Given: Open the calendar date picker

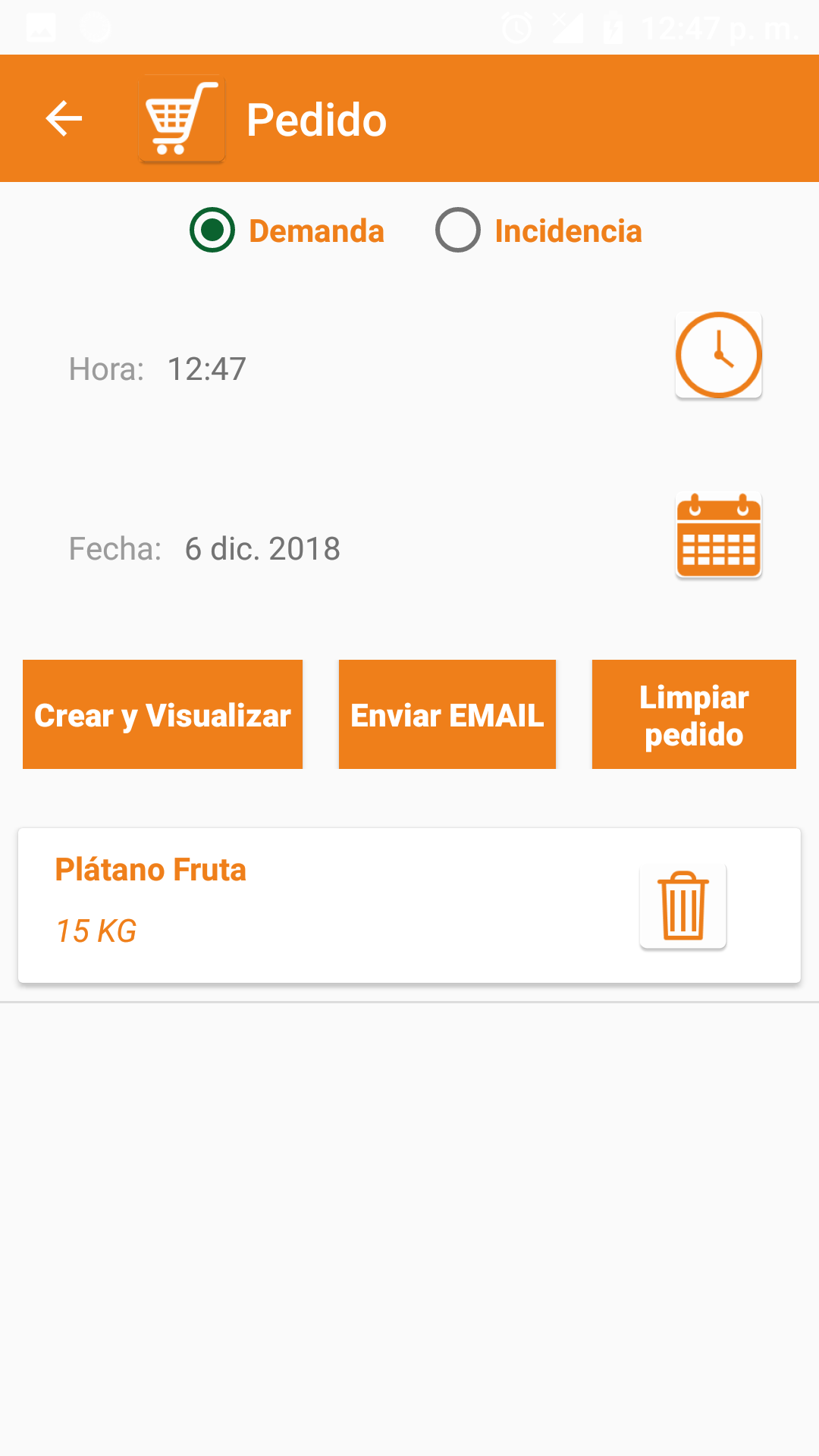Looking at the screenshot, I should [718, 535].
